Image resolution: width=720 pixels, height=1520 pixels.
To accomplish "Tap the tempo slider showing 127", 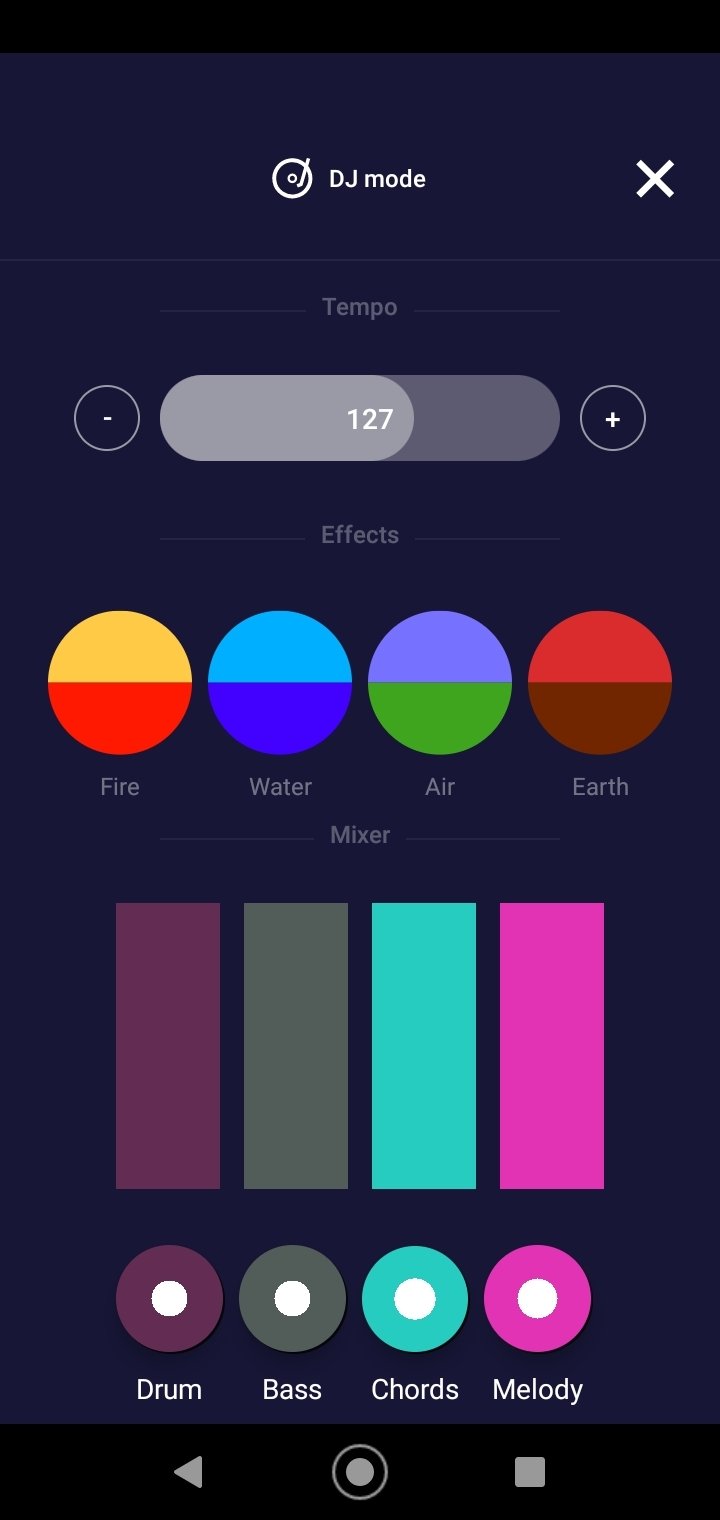I will click(360, 418).
